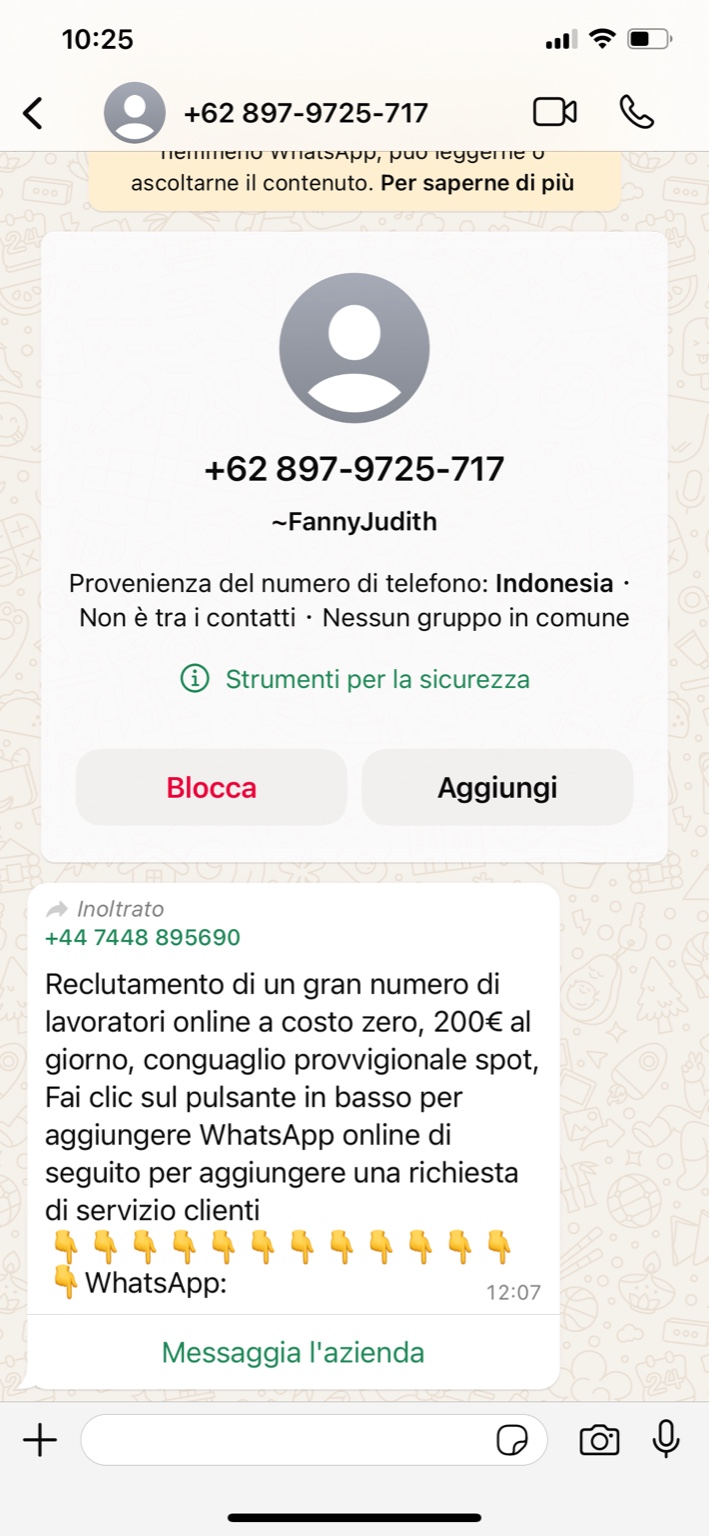Start a video call with this number
This screenshot has height=1536, width=709.
point(555,112)
